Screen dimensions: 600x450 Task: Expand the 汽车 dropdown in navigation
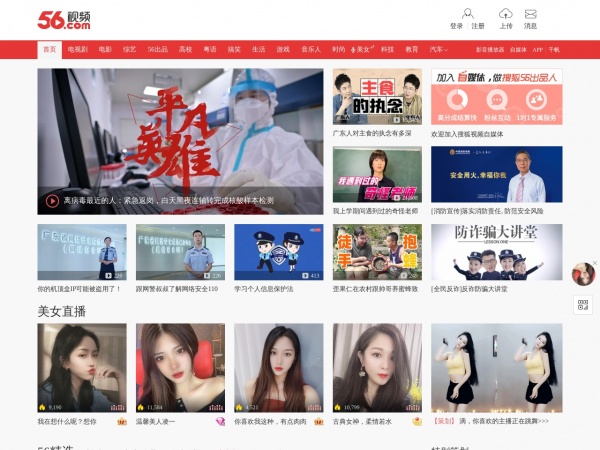[438, 49]
